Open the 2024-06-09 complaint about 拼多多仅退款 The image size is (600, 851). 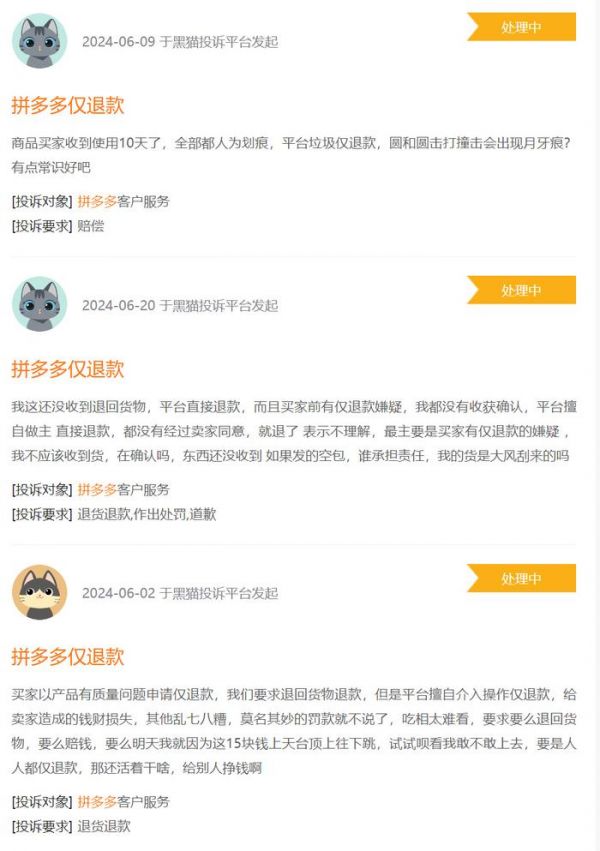68,106
